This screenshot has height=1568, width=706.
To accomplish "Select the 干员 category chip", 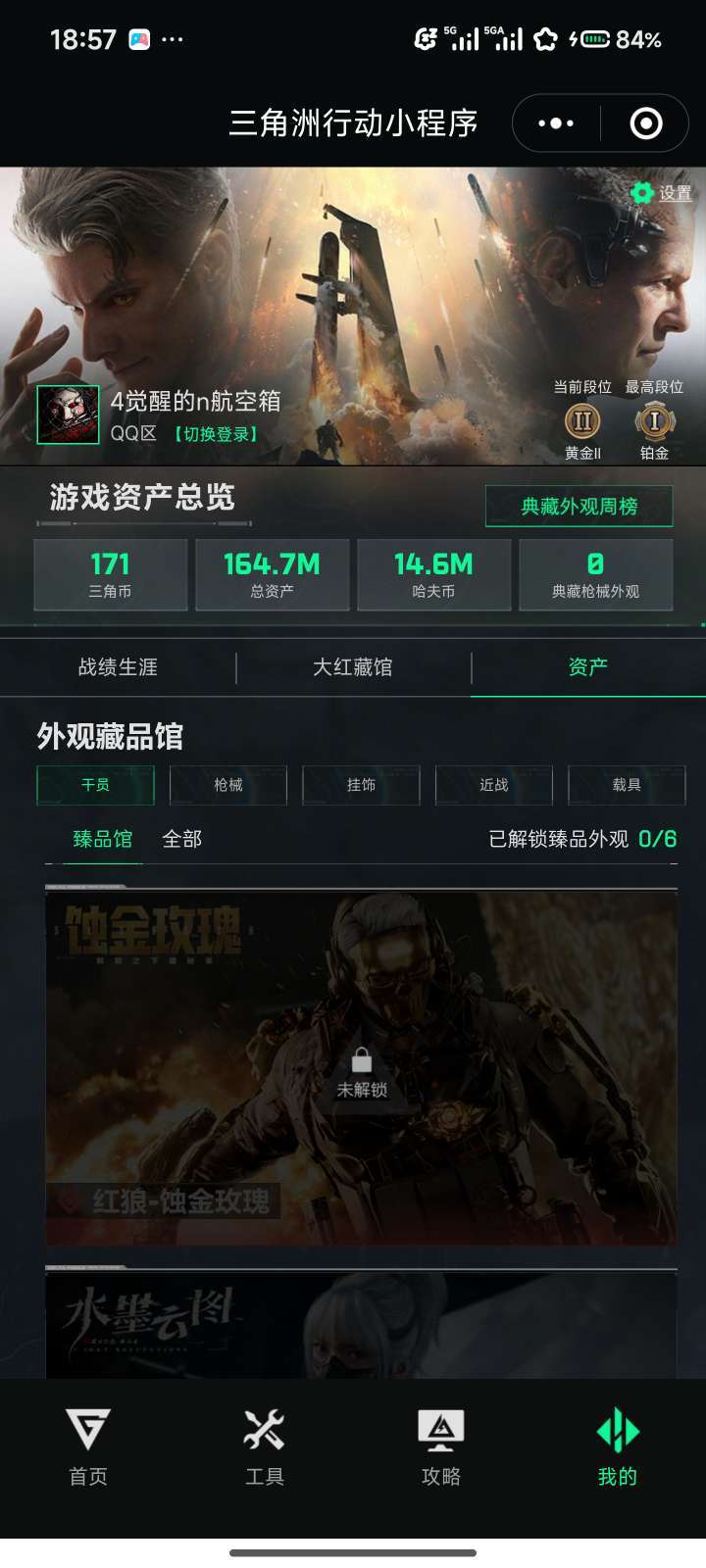I will (x=95, y=785).
